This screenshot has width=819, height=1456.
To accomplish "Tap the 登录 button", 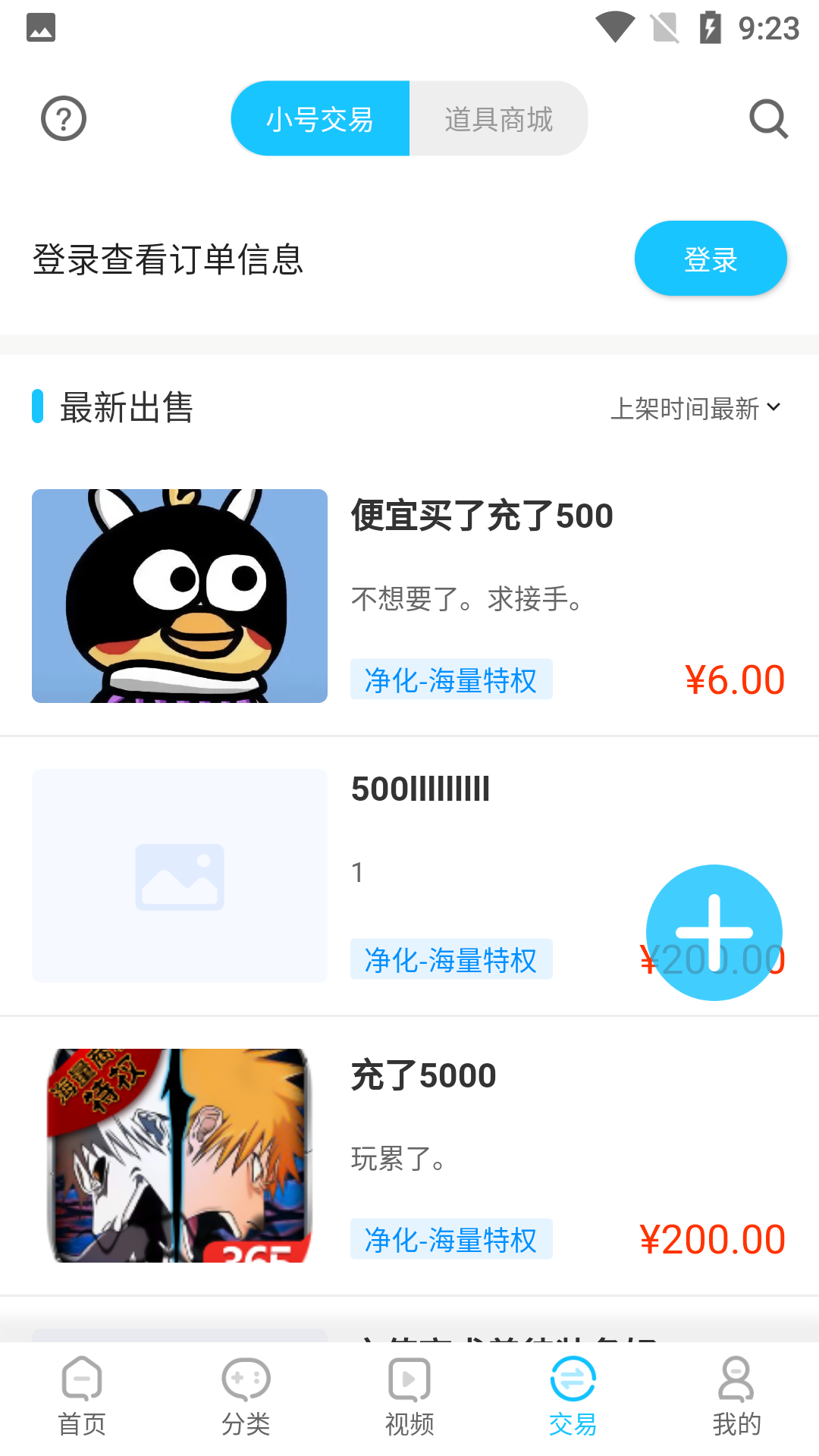I will [711, 259].
